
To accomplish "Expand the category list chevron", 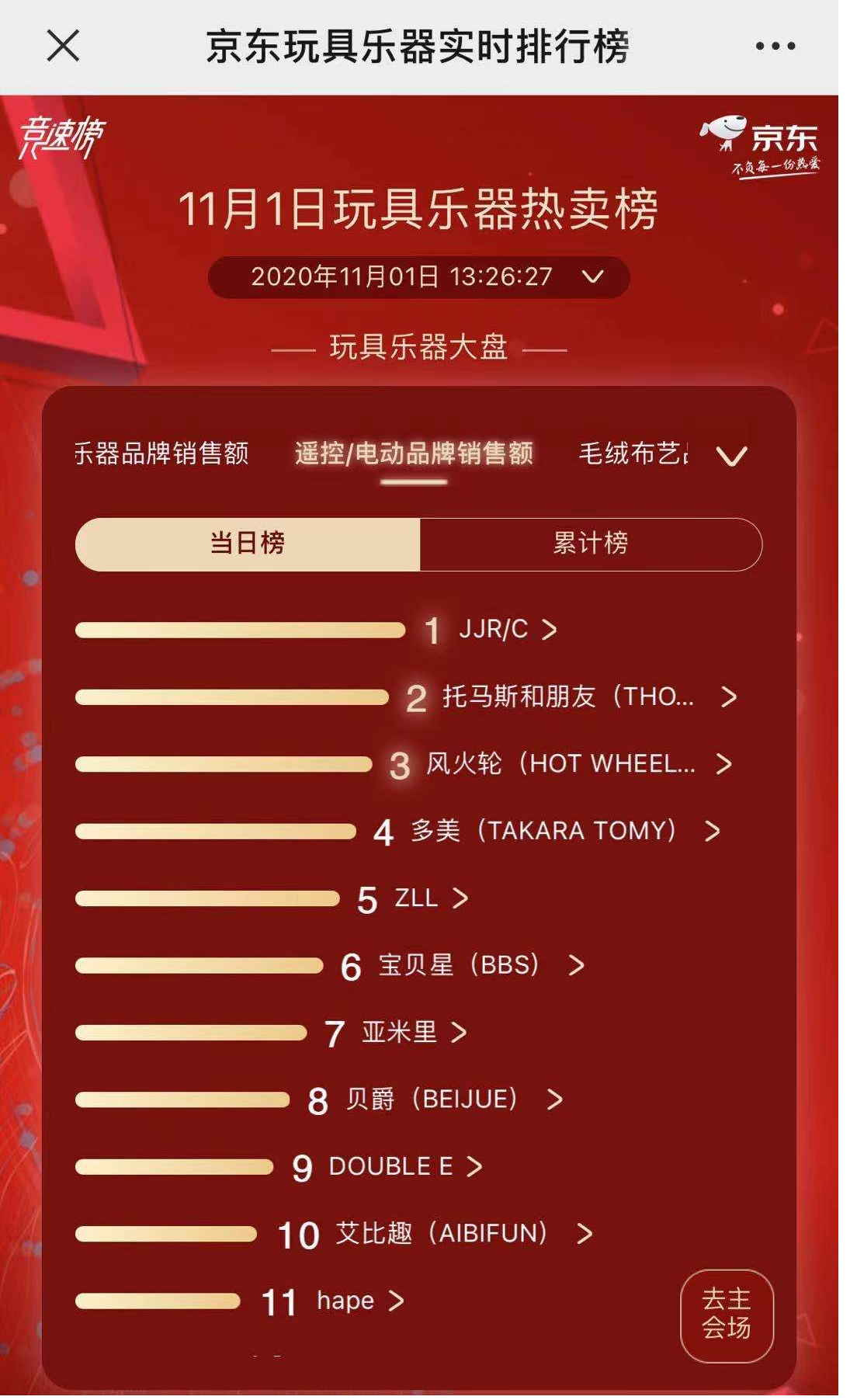I will click(x=731, y=456).
